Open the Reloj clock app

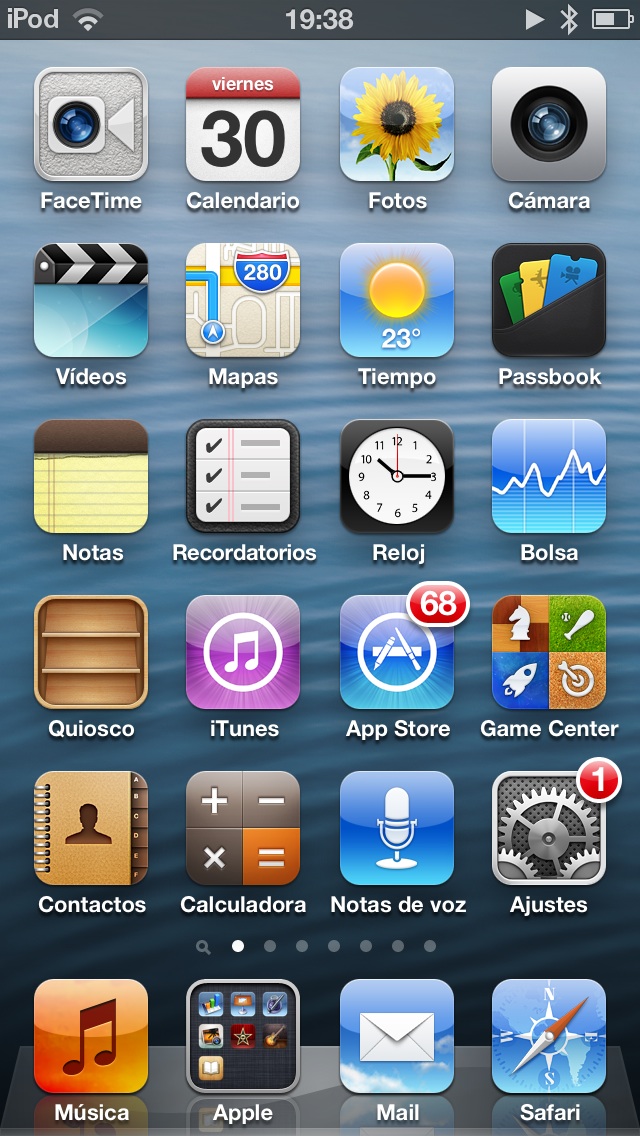[x=397, y=477]
